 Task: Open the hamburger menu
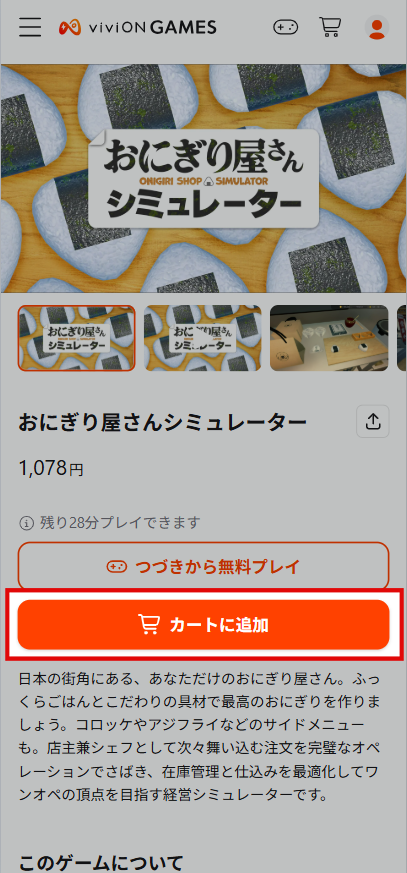[30, 27]
